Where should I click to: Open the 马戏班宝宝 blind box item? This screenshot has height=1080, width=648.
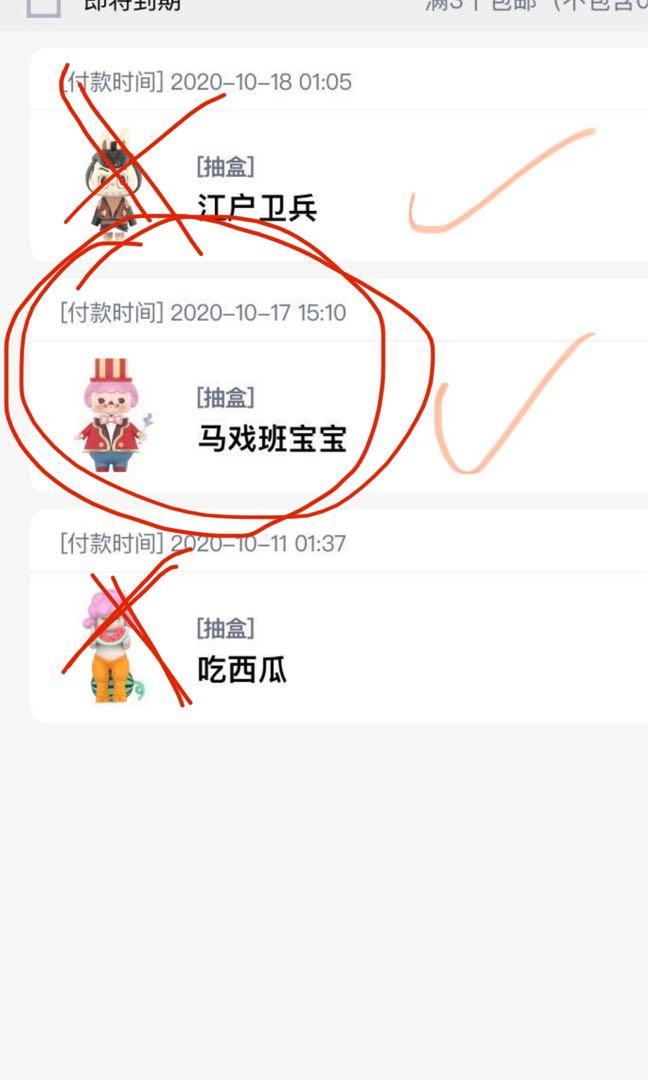271,437
